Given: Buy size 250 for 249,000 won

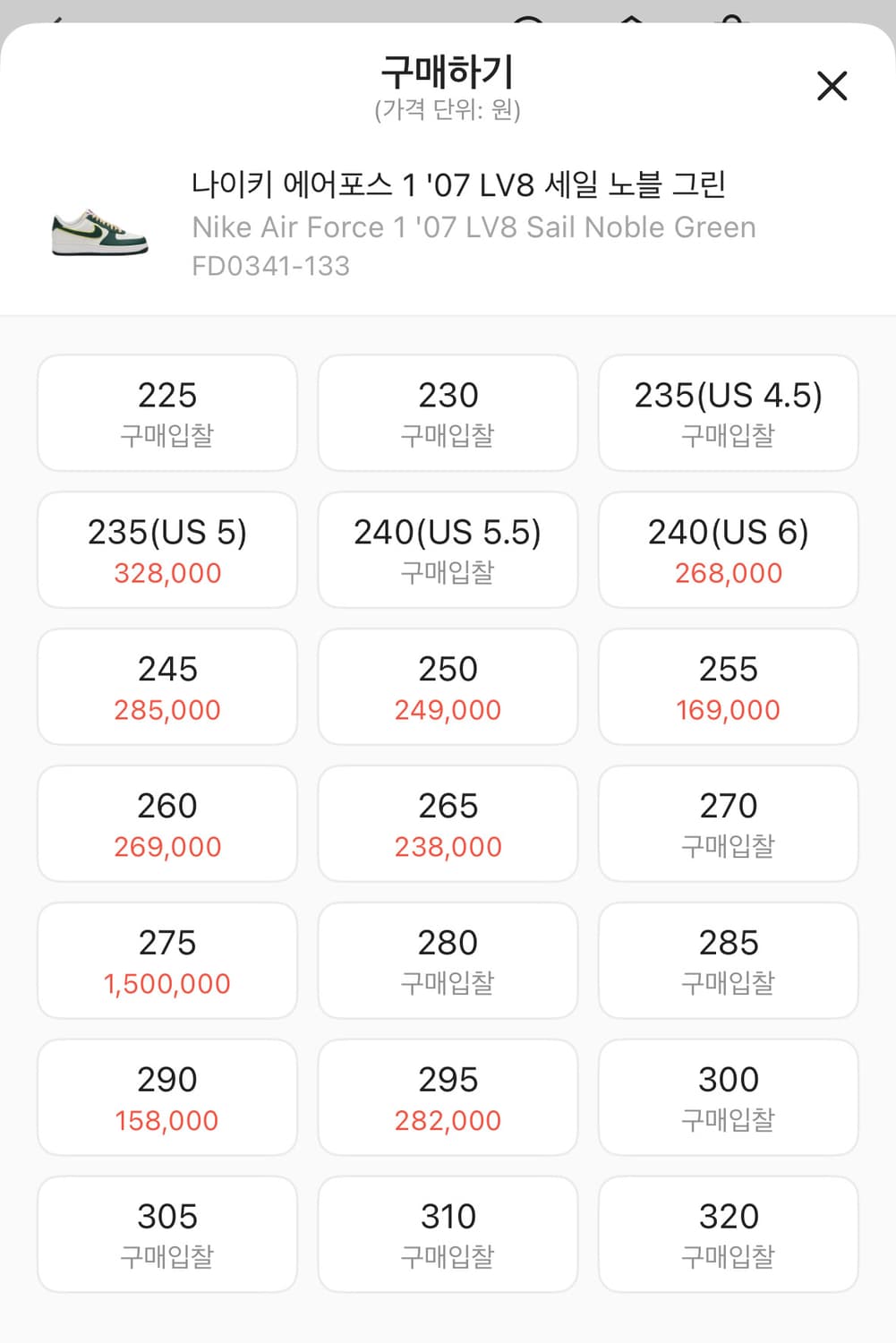Looking at the screenshot, I should coord(448,686).
